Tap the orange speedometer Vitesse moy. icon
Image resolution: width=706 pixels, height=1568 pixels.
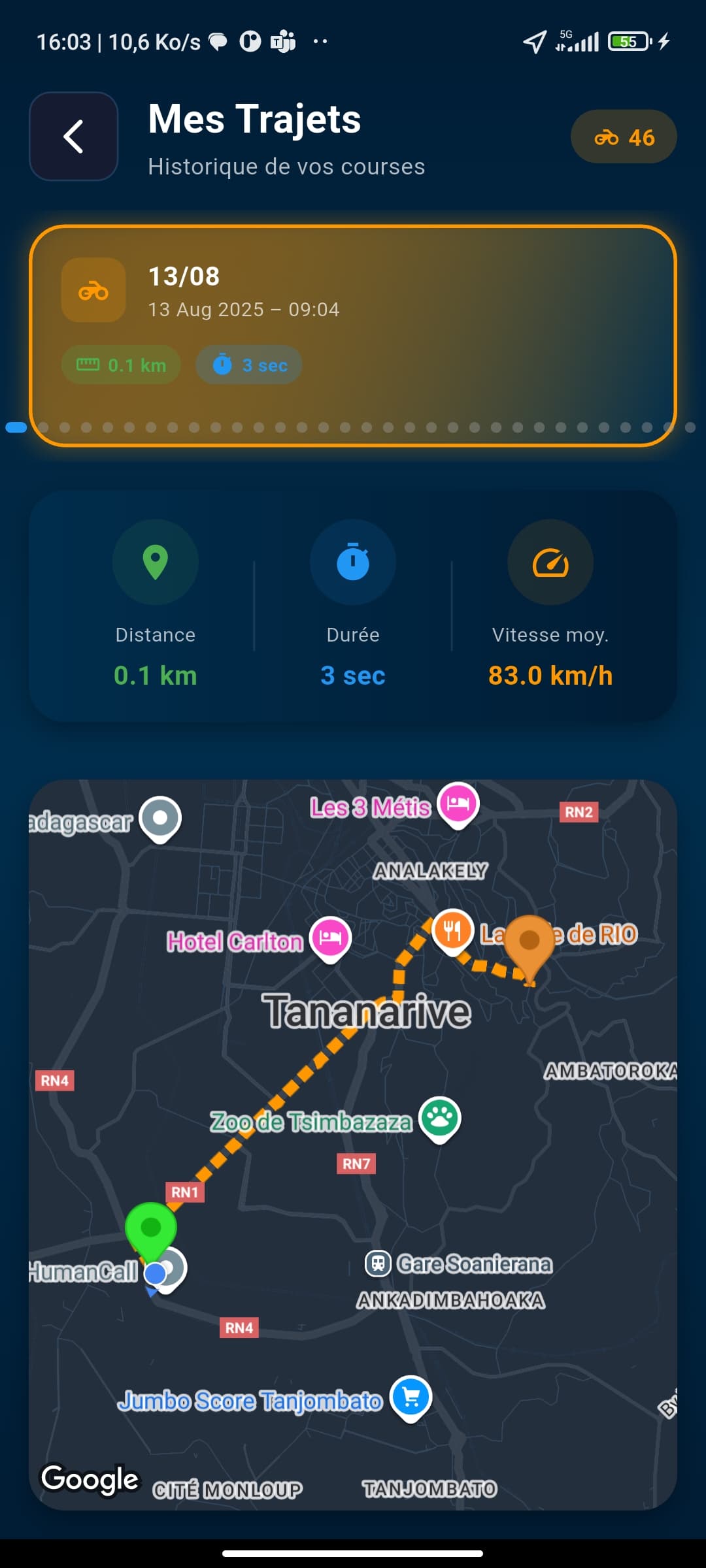click(551, 562)
